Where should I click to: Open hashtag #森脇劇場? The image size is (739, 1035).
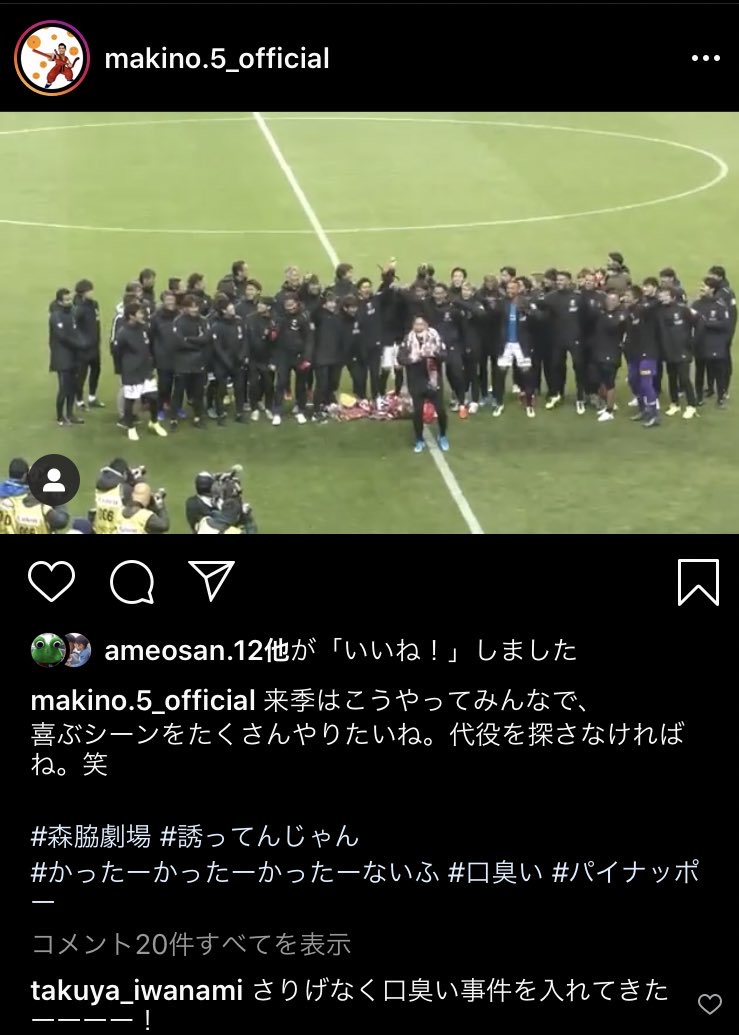point(90,836)
